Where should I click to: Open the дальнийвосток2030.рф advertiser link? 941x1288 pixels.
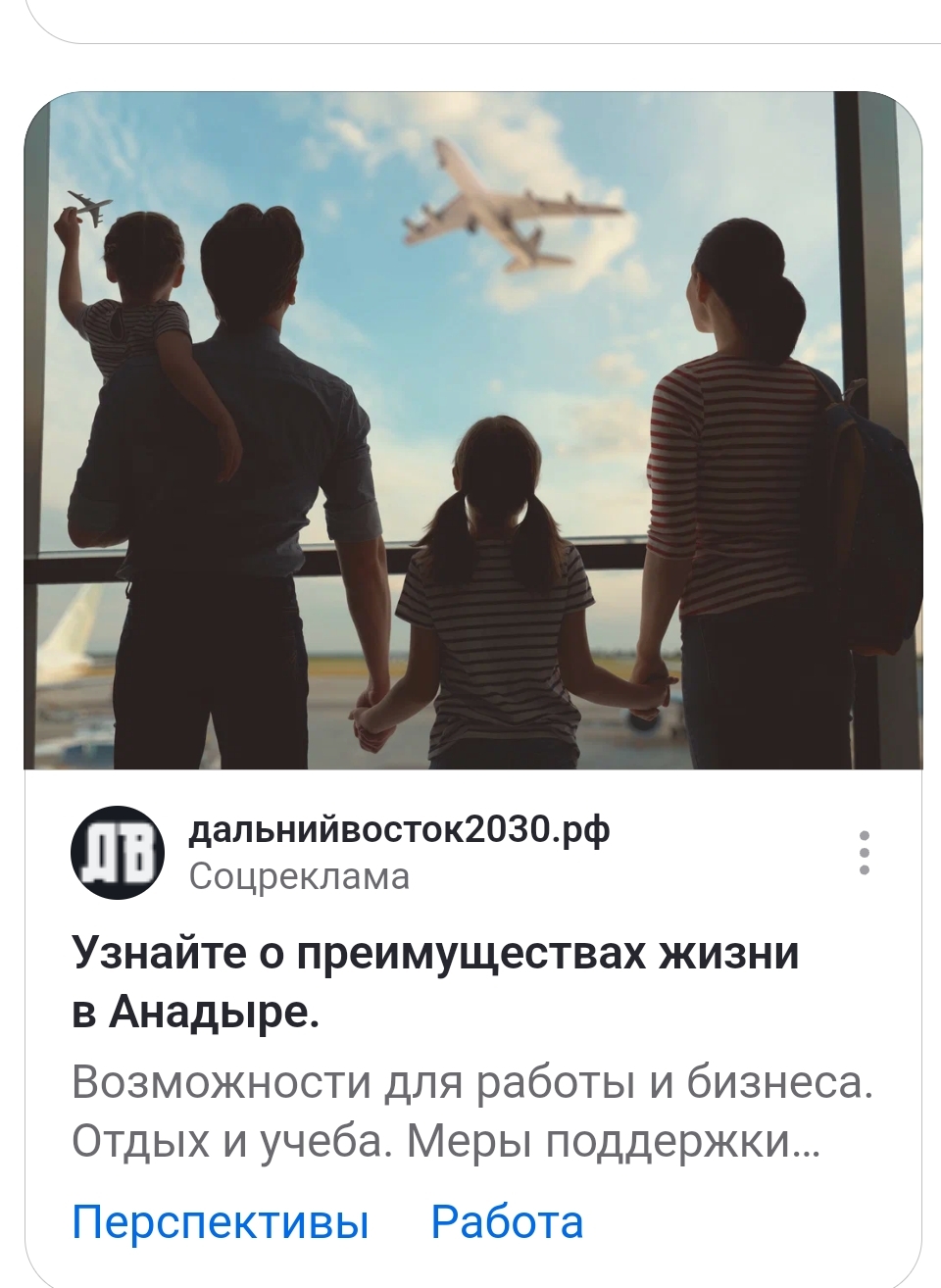pyautogui.click(x=399, y=829)
